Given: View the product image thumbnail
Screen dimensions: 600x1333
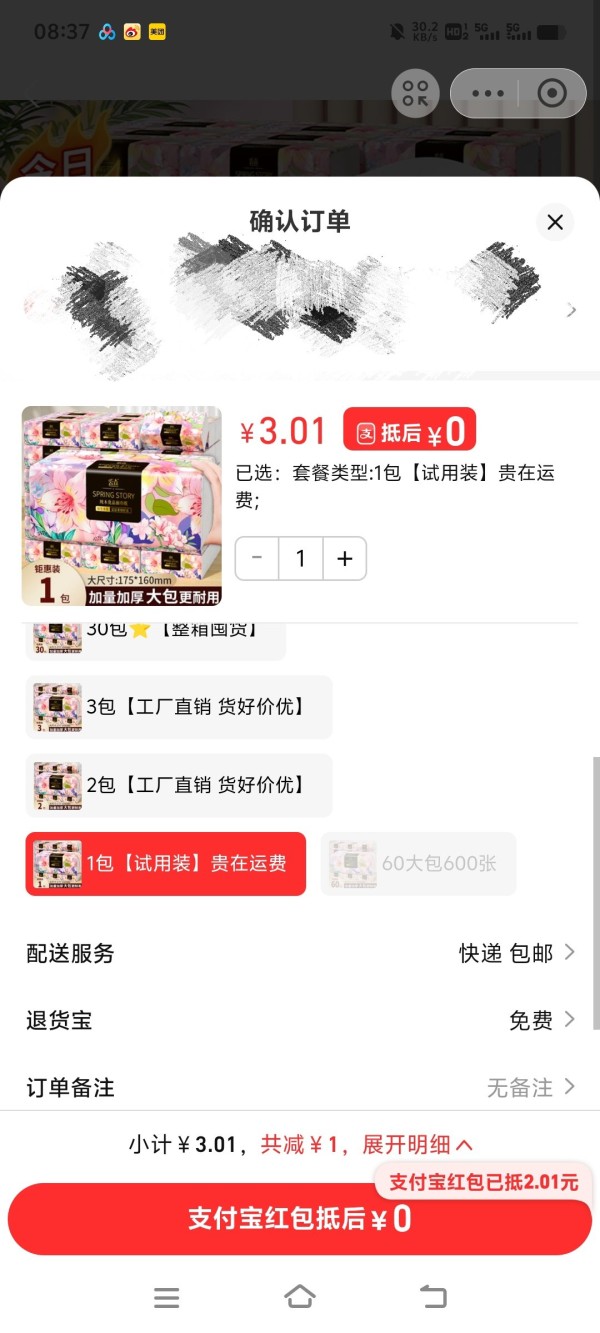Looking at the screenshot, I should pos(122,506).
